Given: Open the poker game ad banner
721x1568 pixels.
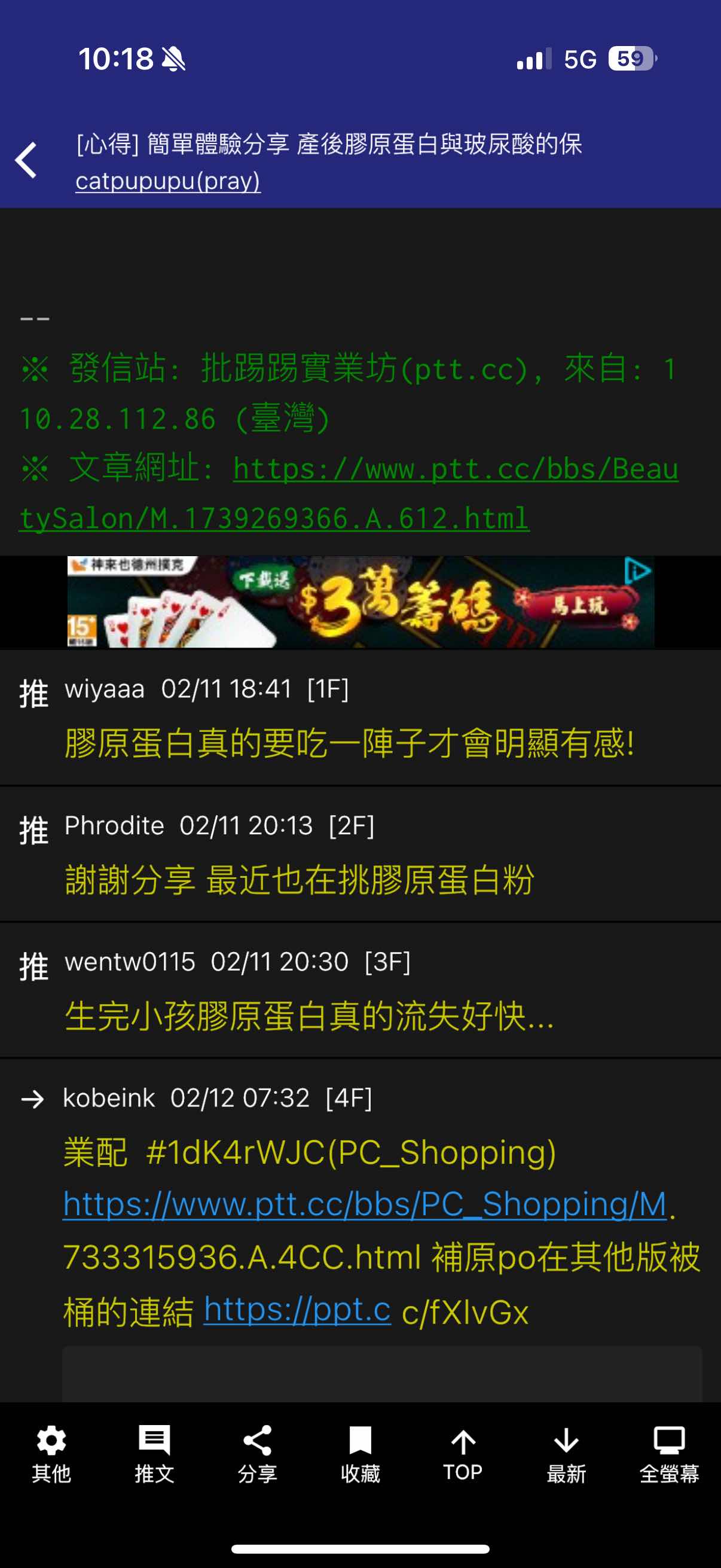Looking at the screenshot, I should 359,602.
